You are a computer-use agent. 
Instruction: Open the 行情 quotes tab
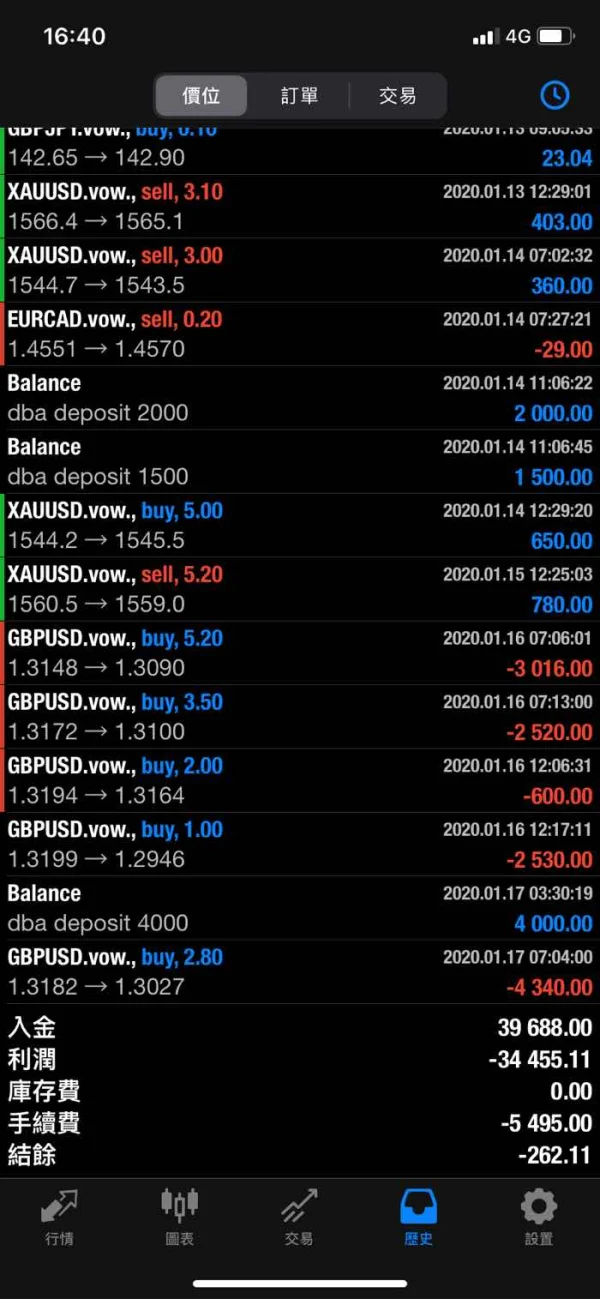[x=59, y=1216]
